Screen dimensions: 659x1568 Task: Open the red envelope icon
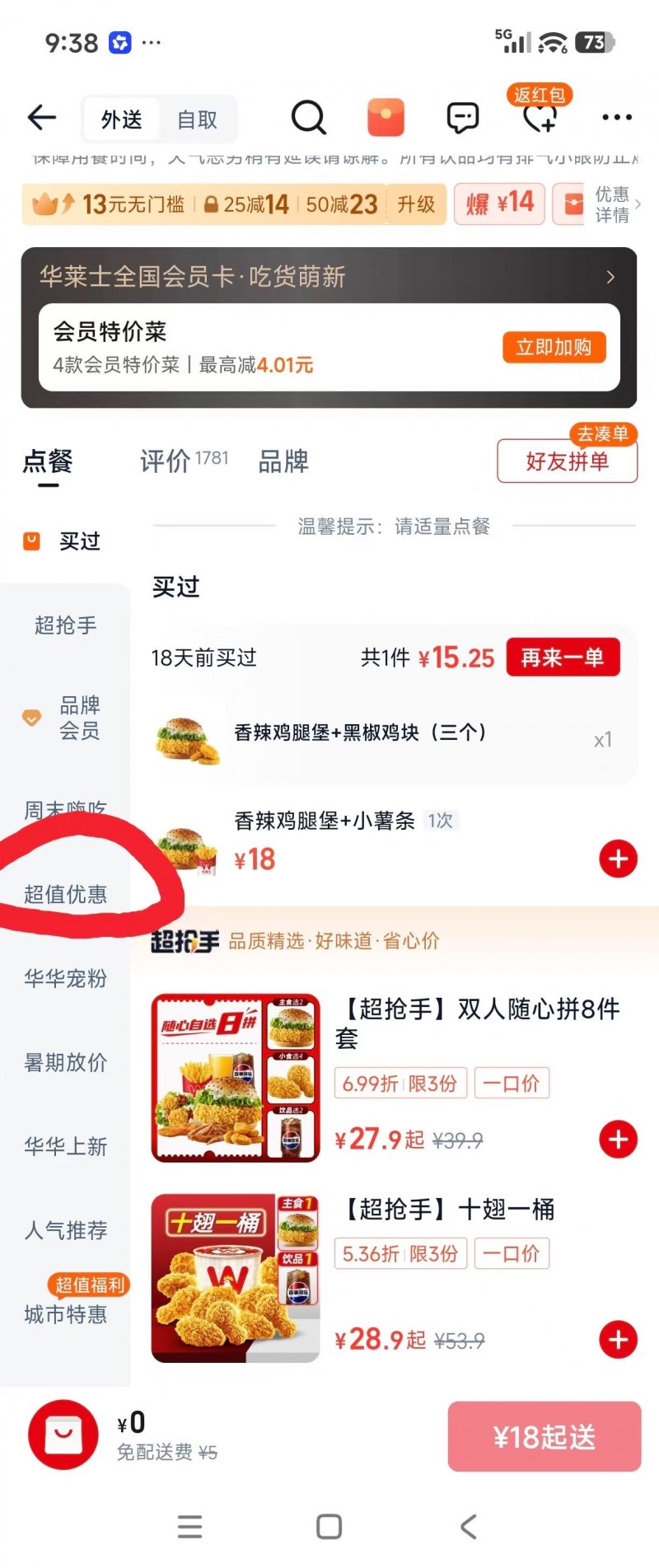386,118
